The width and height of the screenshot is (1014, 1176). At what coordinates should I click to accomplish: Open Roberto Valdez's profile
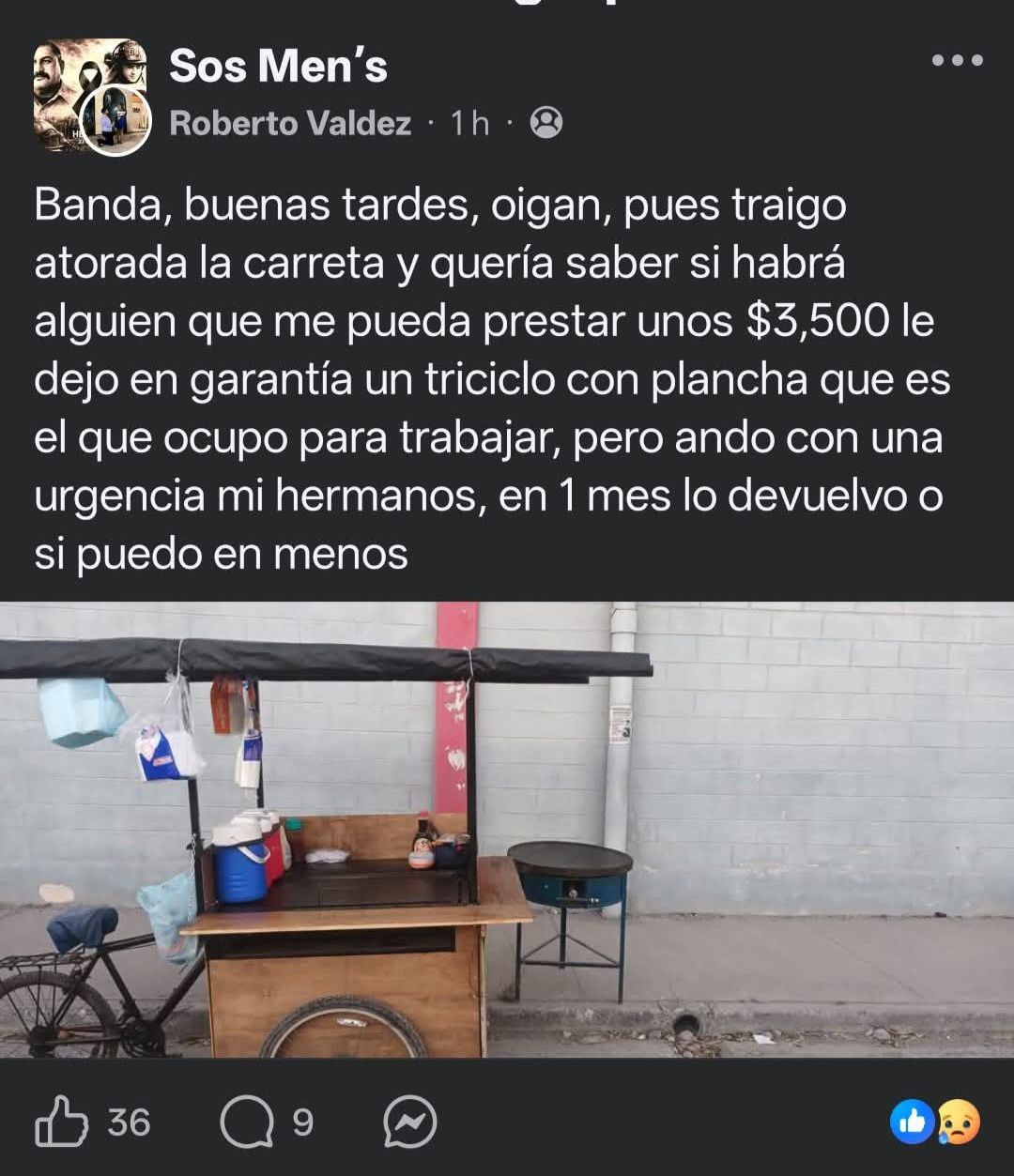pos(290,124)
